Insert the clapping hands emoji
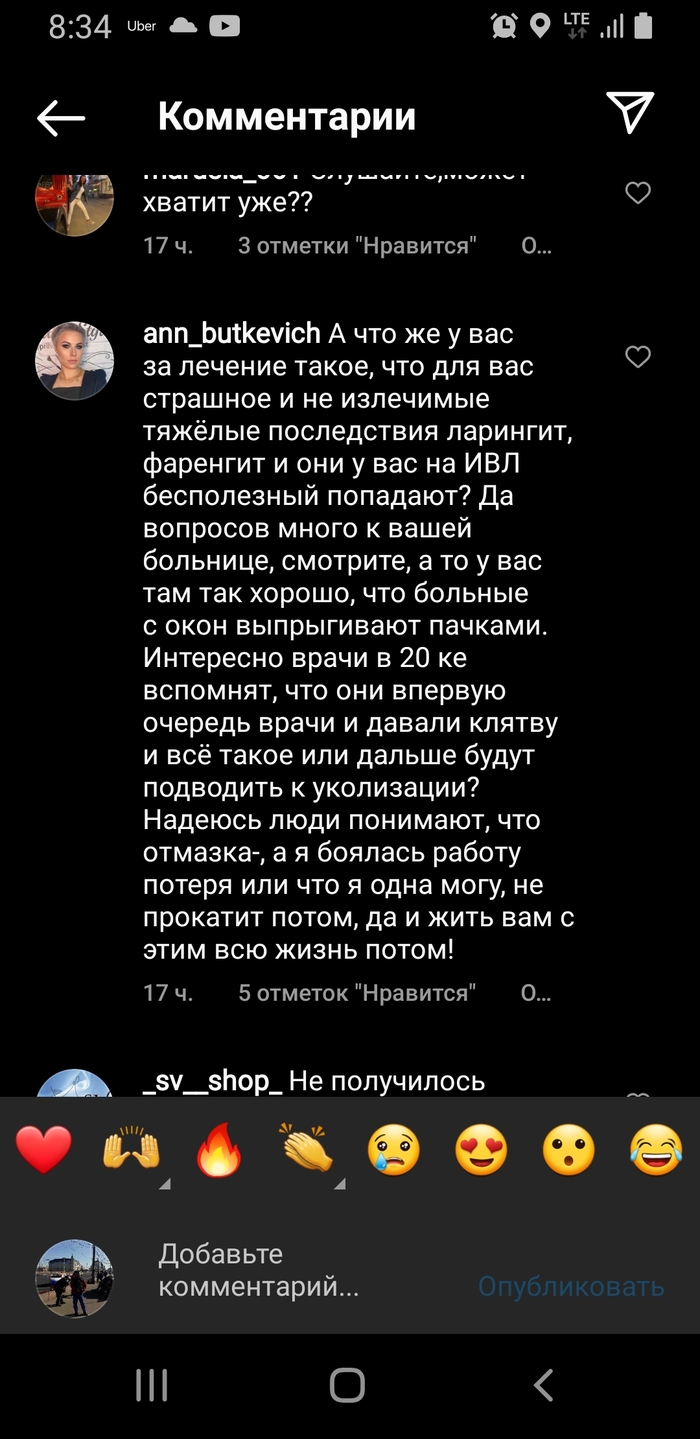Screen dimensions: 700x1439 click(x=307, y=1150)
